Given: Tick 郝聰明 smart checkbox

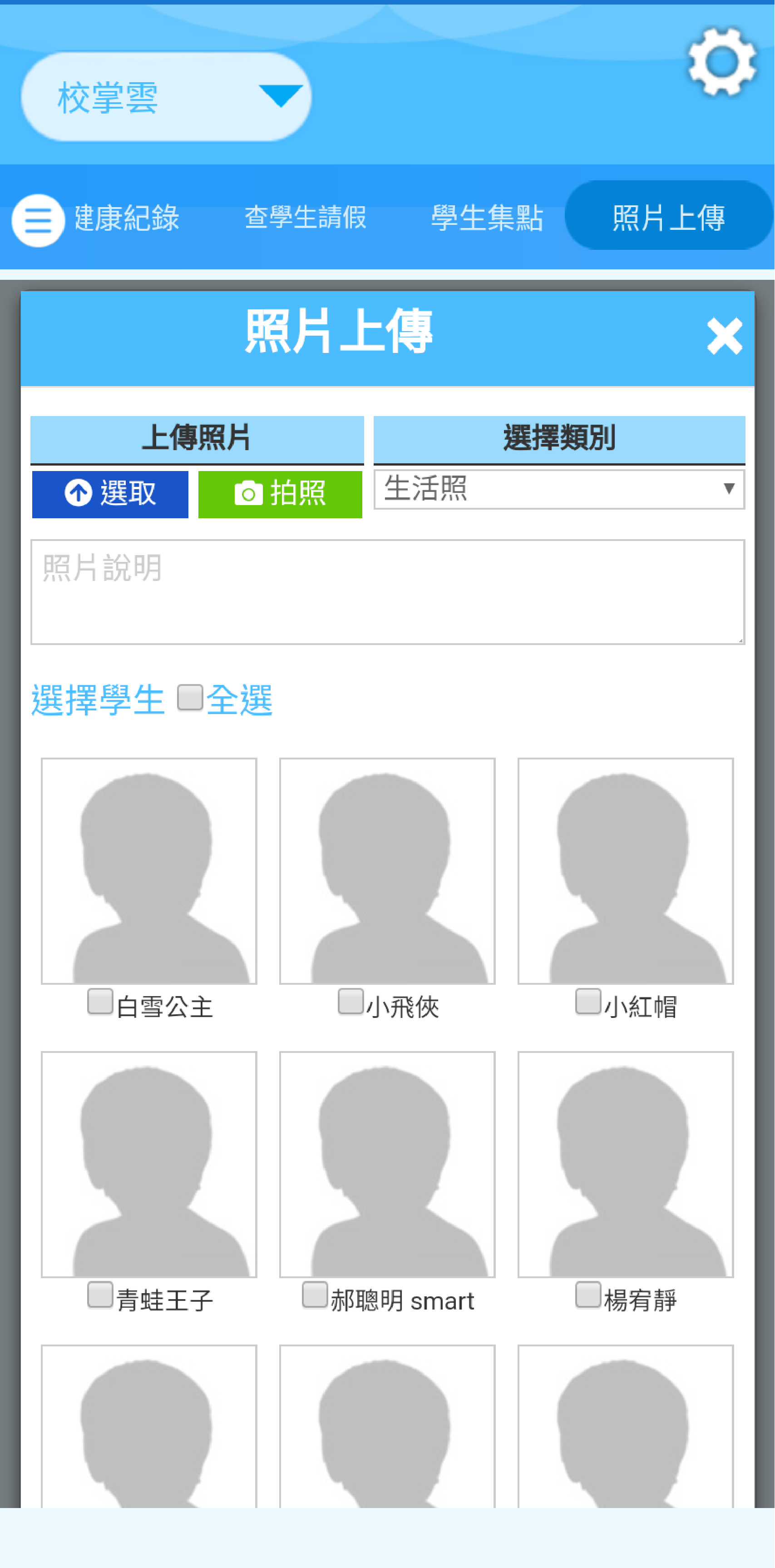Looking at the screenshot, I should pyautogui.click(x=315, y=1295).
